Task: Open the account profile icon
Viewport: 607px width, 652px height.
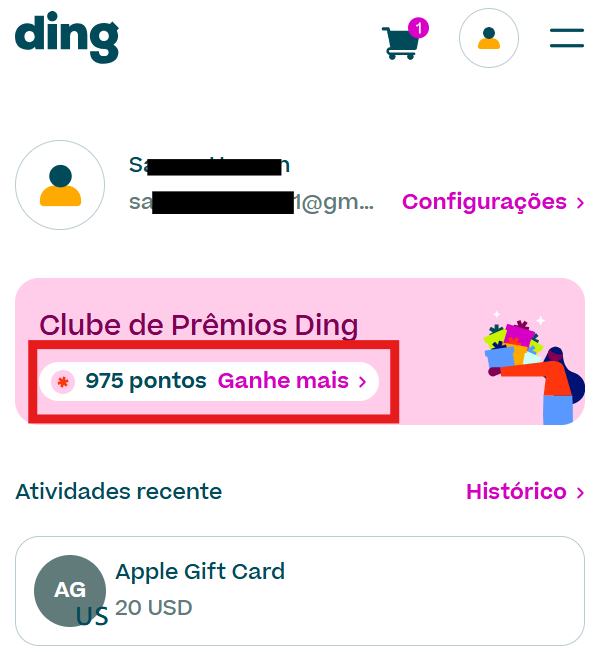Action: 488,39
